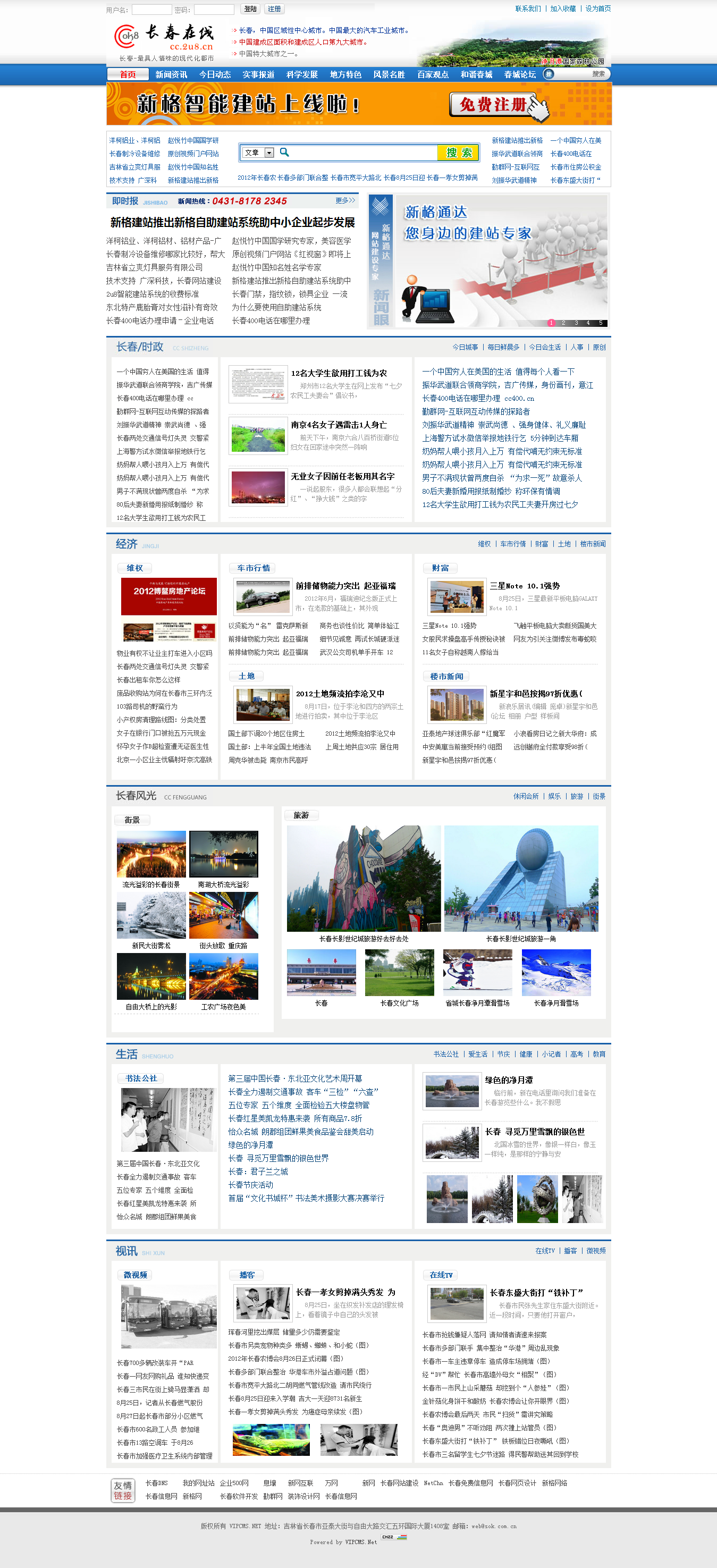The height and width of the screenshot is (1568, 717).
Task: Tap the 注册 register button
Action: click(x=274, y=9)
